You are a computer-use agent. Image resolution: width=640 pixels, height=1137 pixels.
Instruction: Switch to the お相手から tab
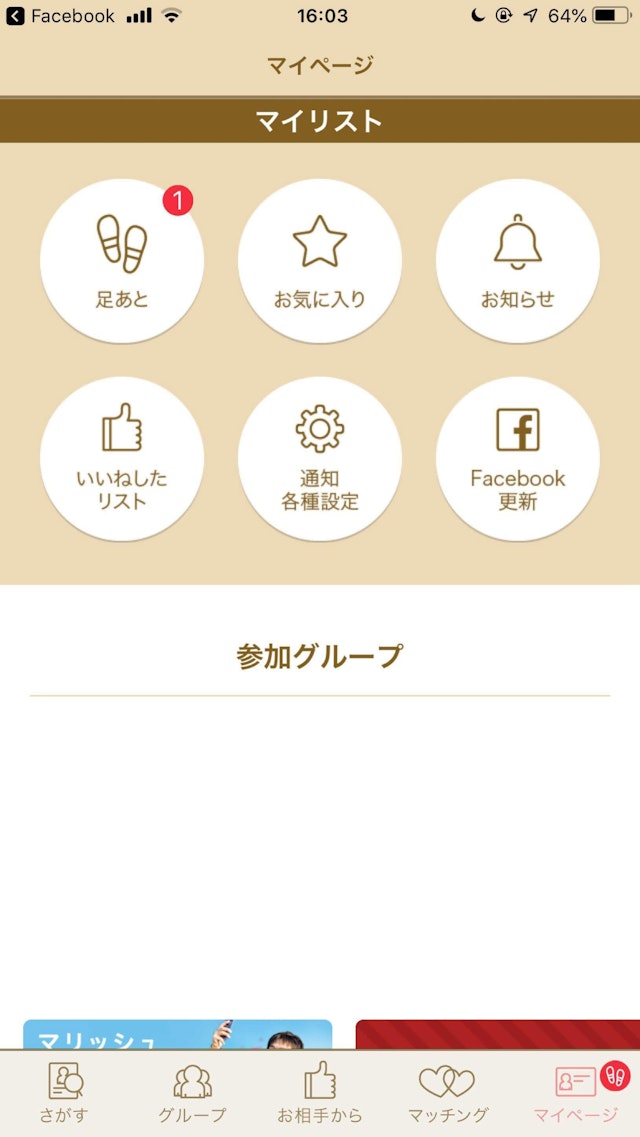pyautogui.click(x=320, y=1093)
